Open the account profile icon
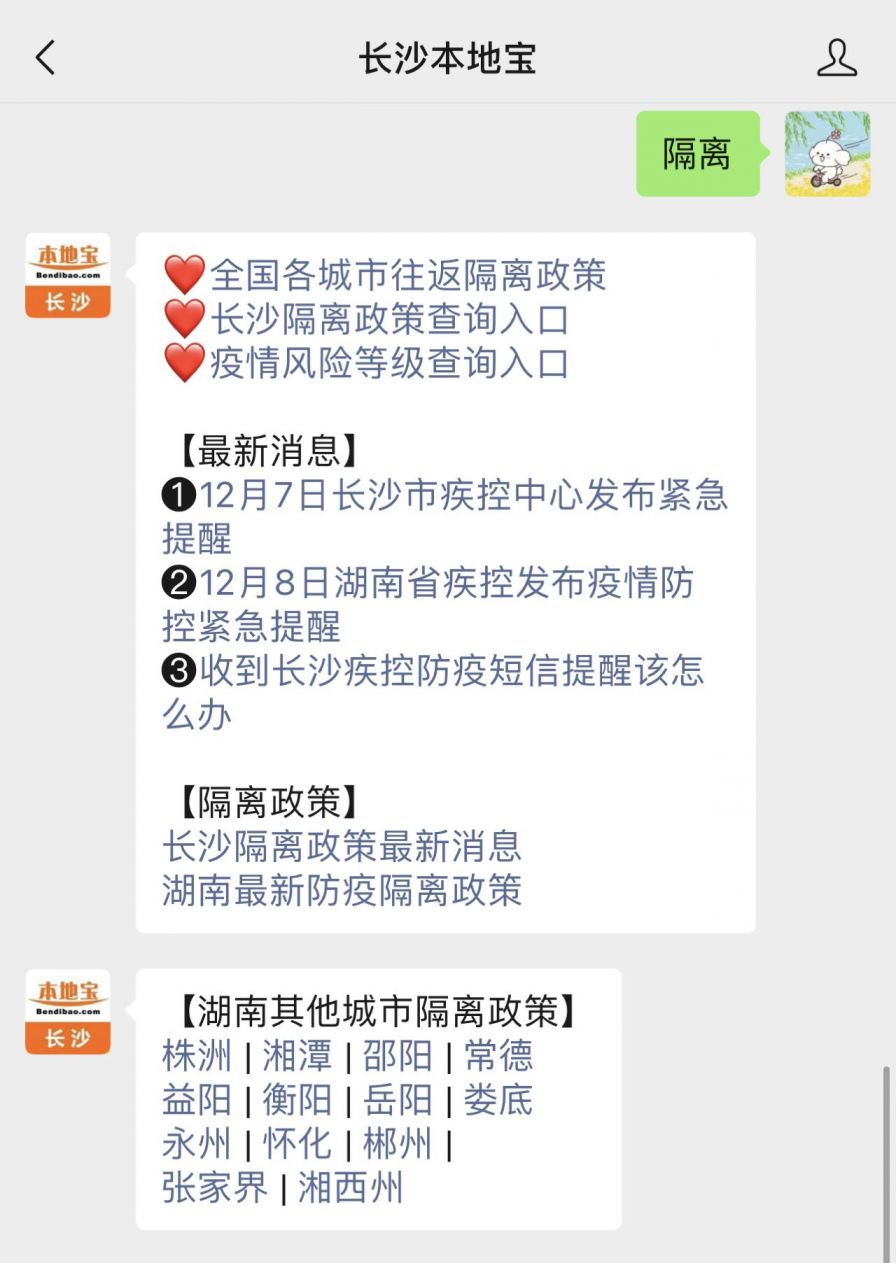 tap(836, 58)
